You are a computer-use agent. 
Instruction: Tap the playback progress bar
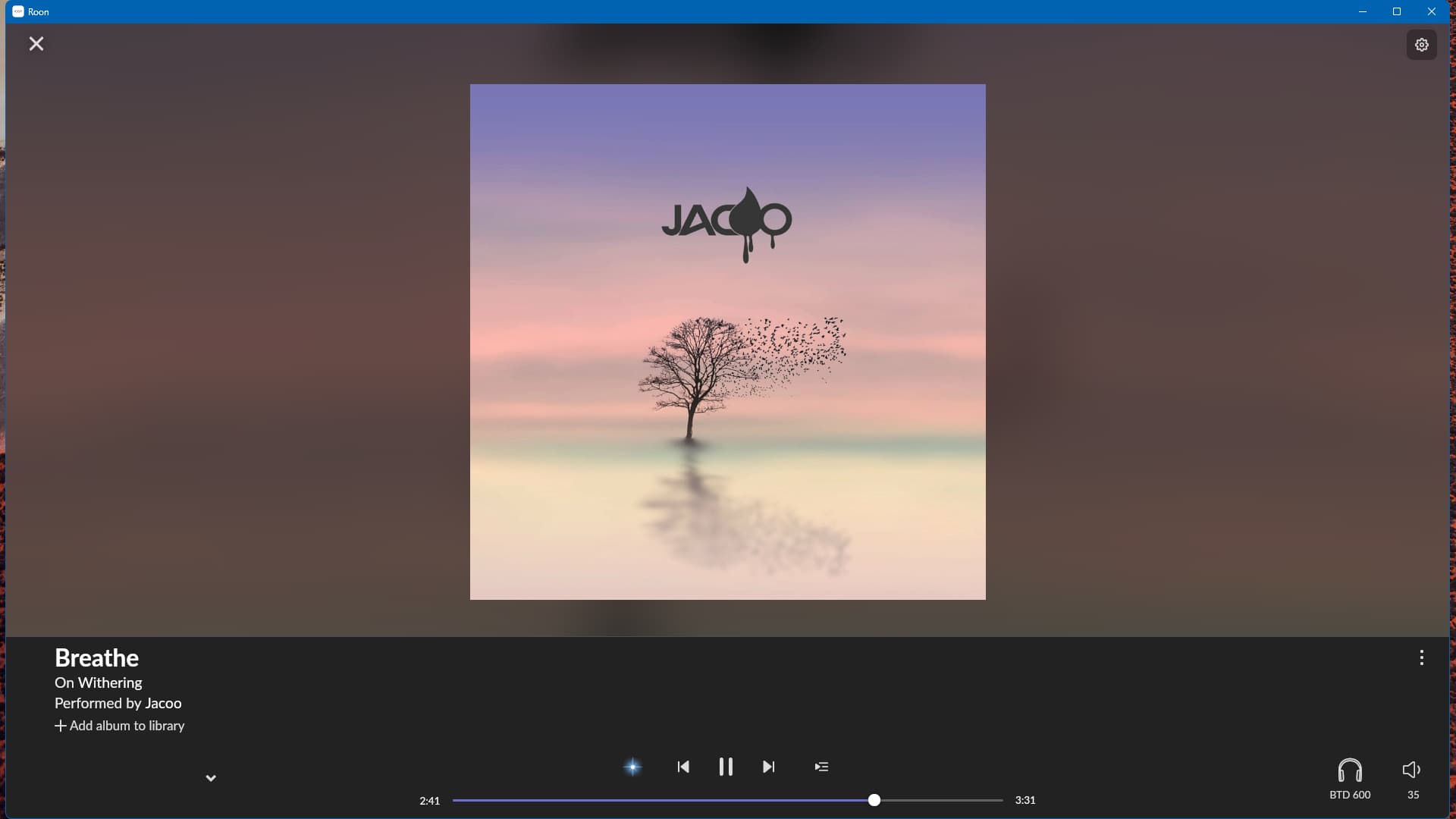(726, 800)
